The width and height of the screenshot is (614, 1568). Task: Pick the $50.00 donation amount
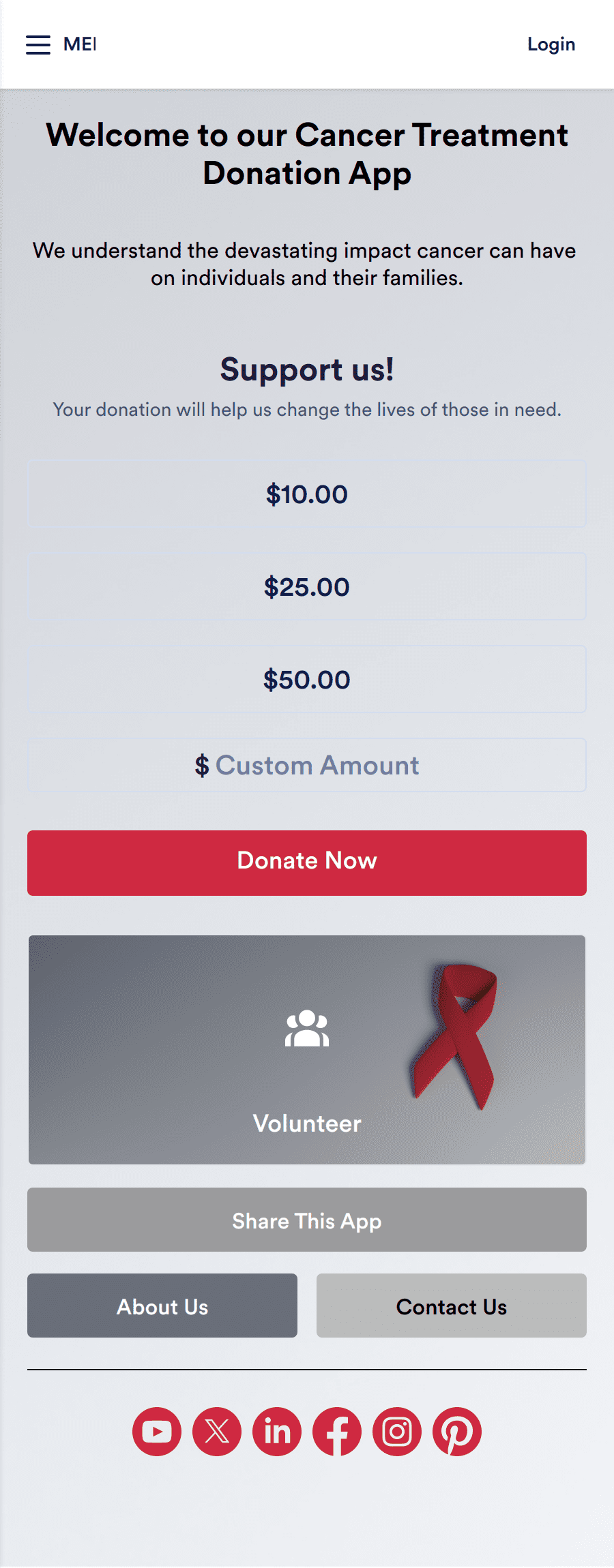pyautogui.click(x=306, y=679)
